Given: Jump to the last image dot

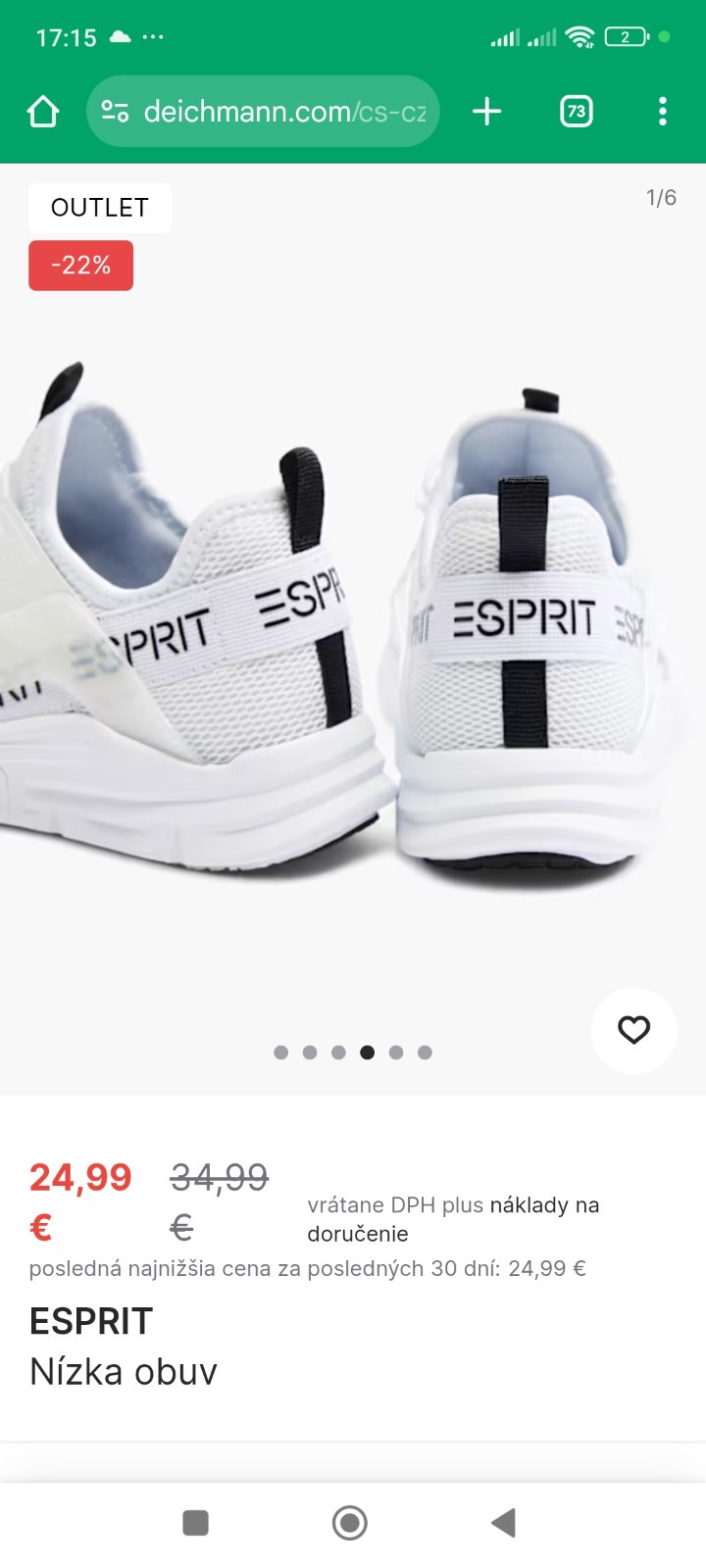Looking at the screenshot, I should pyautogui.click(x=425, y=1053).
